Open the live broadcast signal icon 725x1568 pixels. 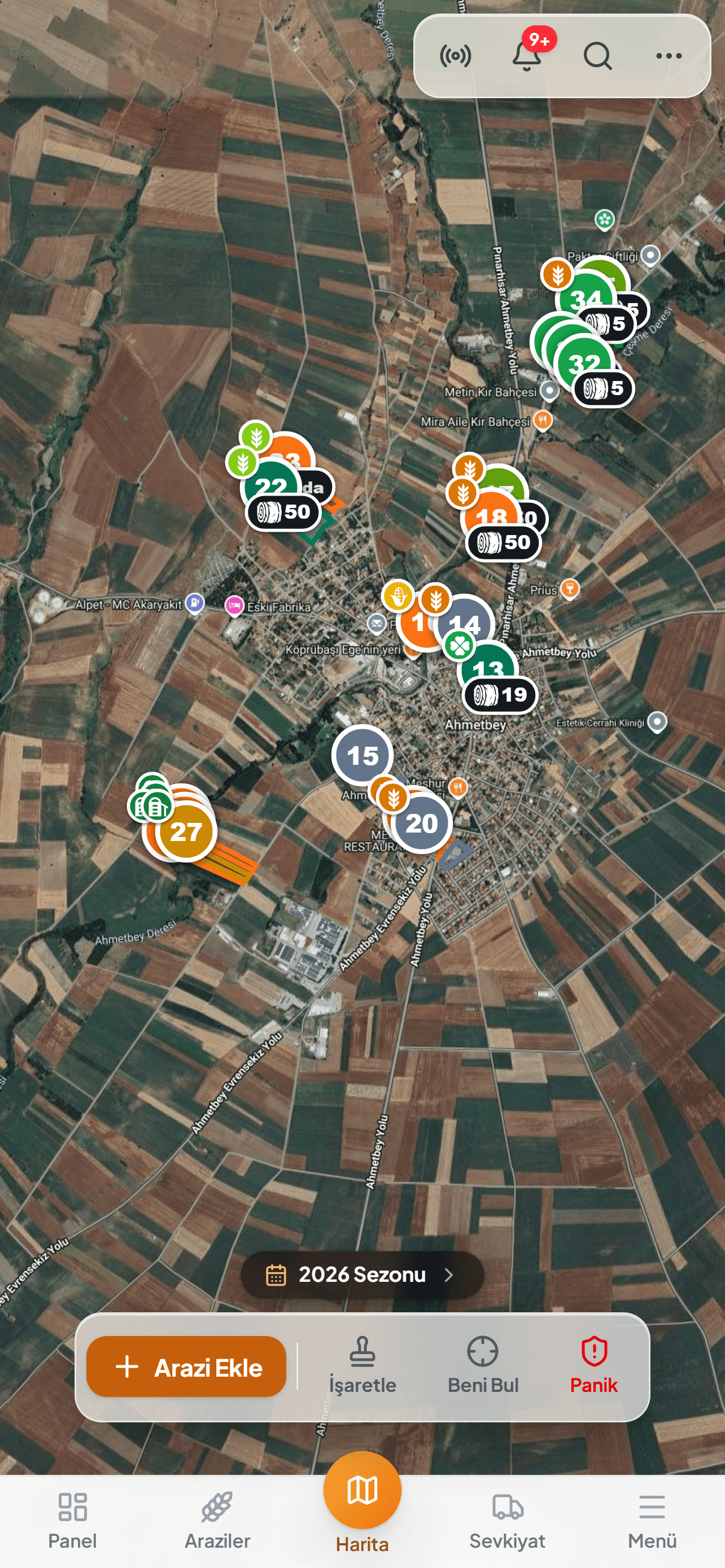pyautogui.click(x=455, y=56)
